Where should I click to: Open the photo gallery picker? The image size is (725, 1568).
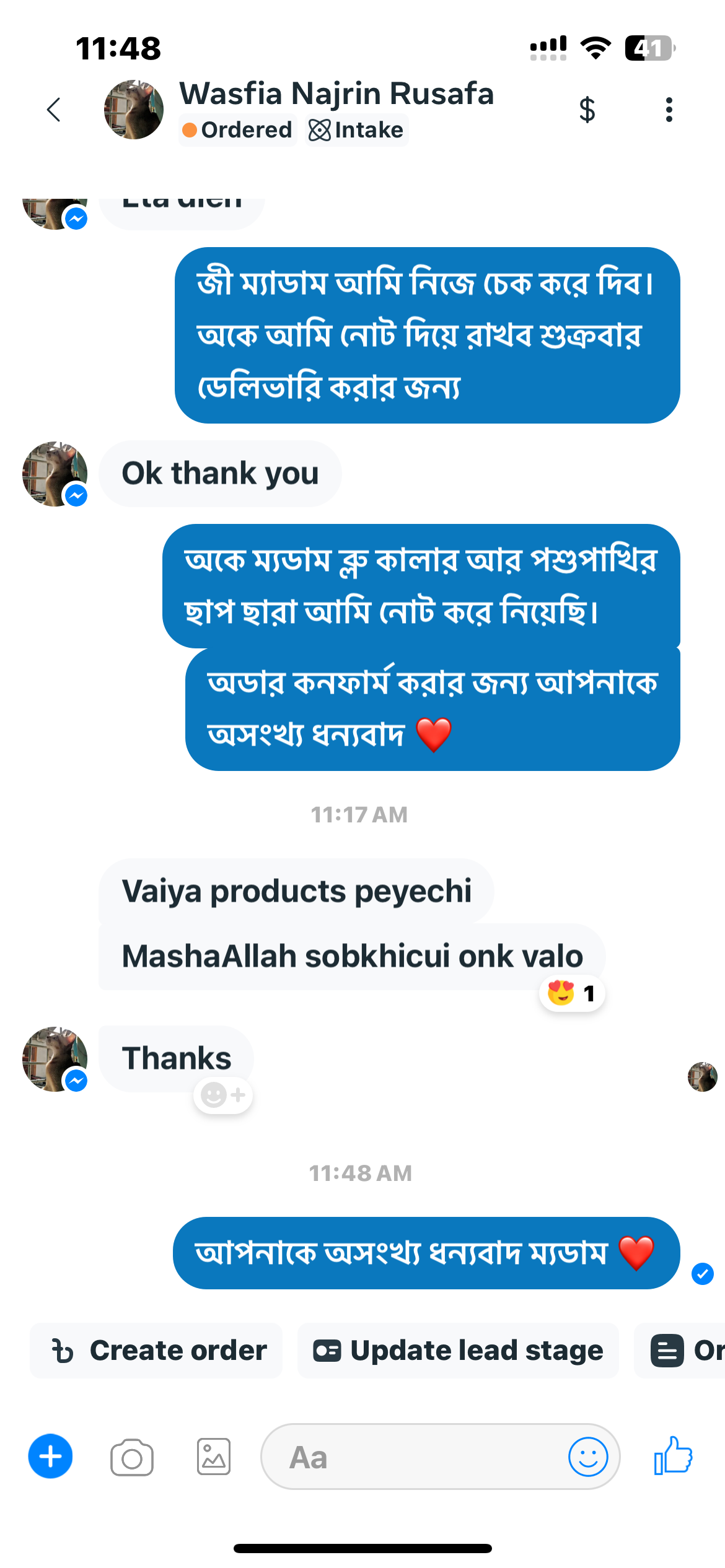click(214, 1457)
